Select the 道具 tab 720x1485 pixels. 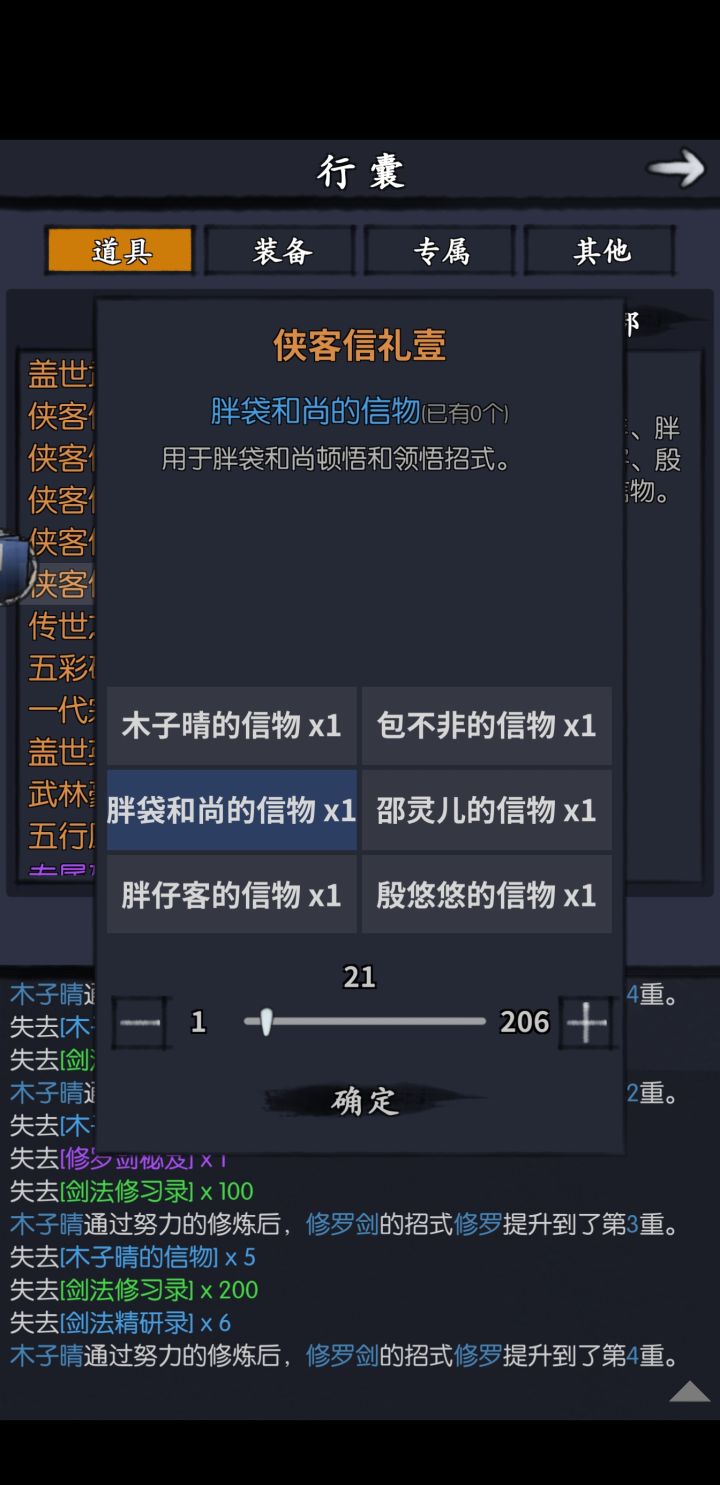(x=119, y=252)
